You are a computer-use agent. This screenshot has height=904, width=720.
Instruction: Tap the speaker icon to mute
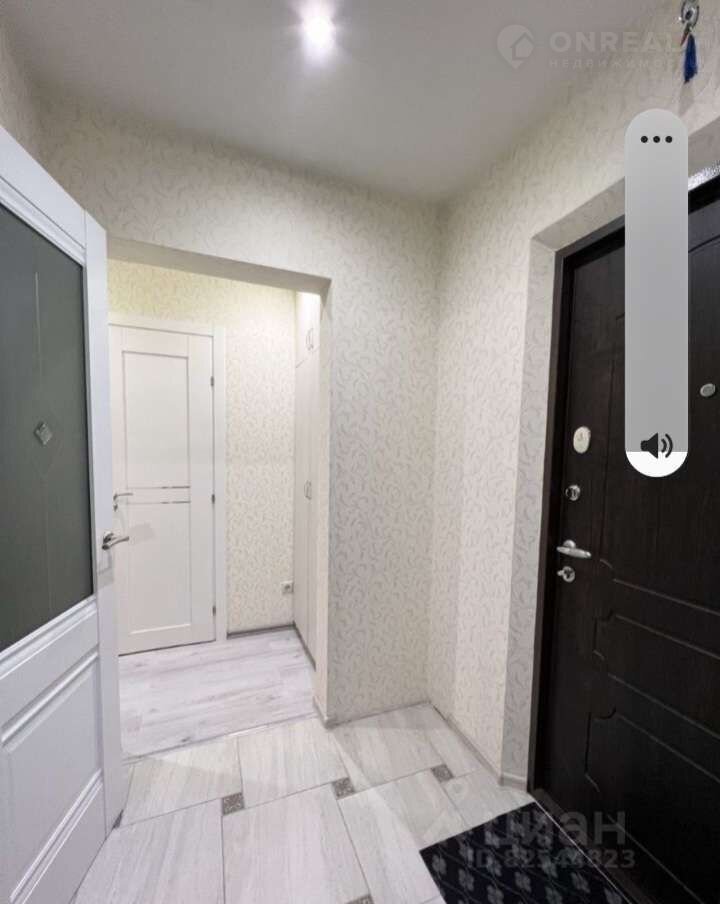point(656,446)
